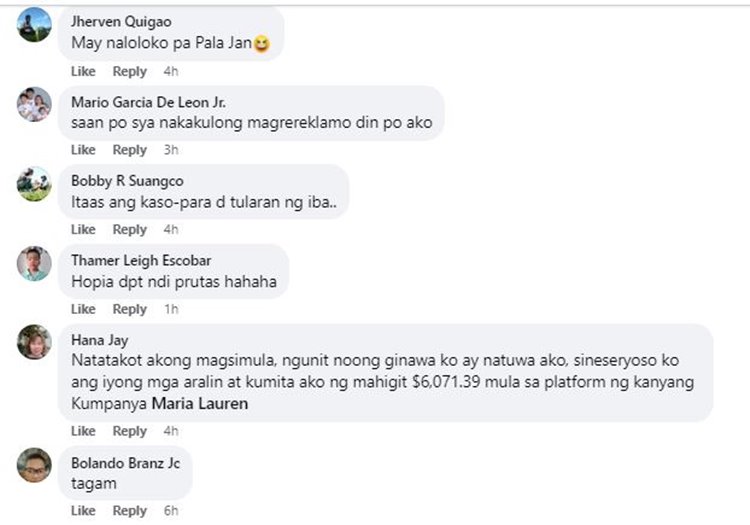Like Hana Jay's comment
This screenshot has width=750, height=525.
point(83,431)
